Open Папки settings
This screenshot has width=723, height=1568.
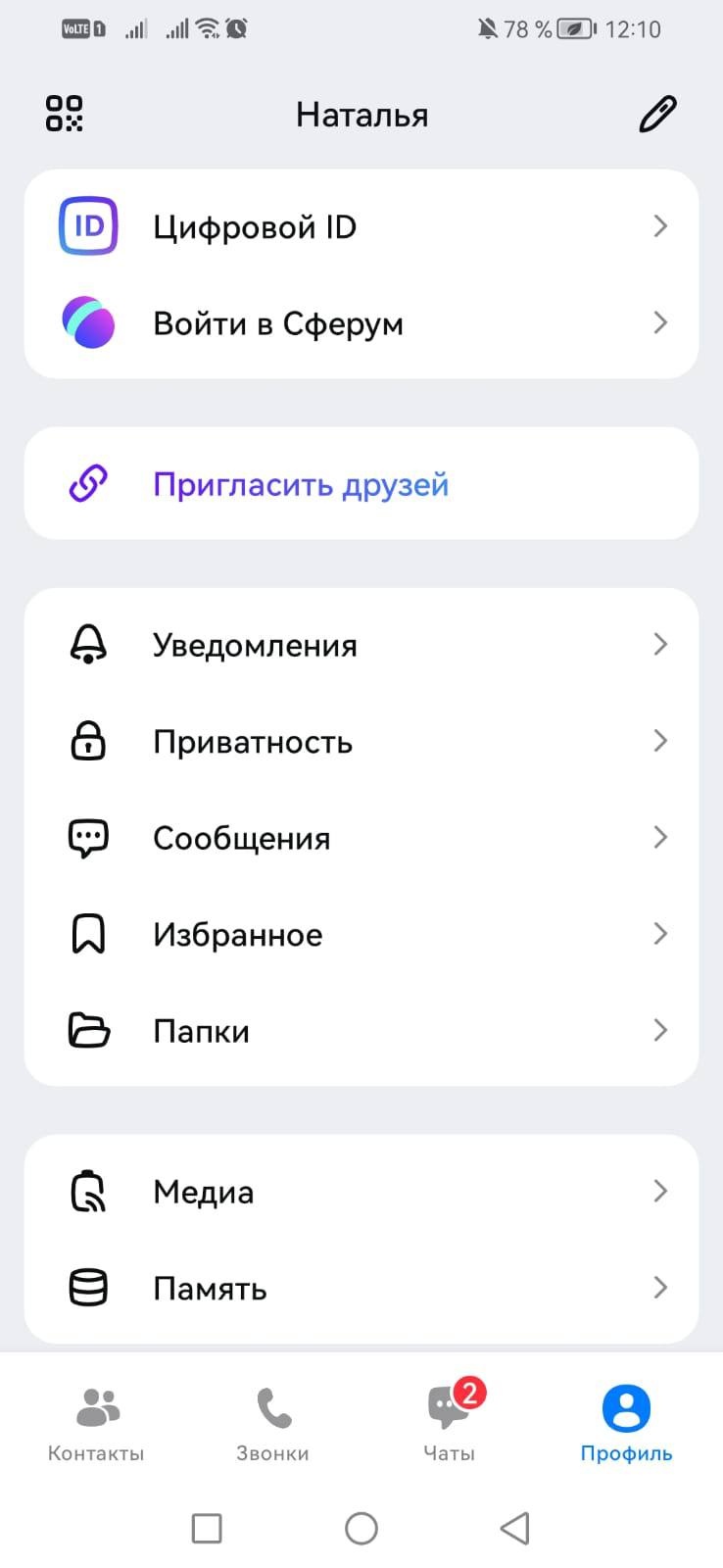361,1031
